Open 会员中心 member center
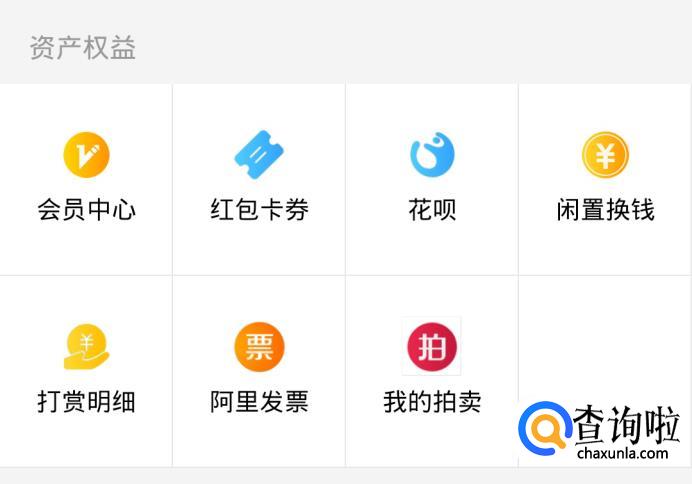 [86, 178]
